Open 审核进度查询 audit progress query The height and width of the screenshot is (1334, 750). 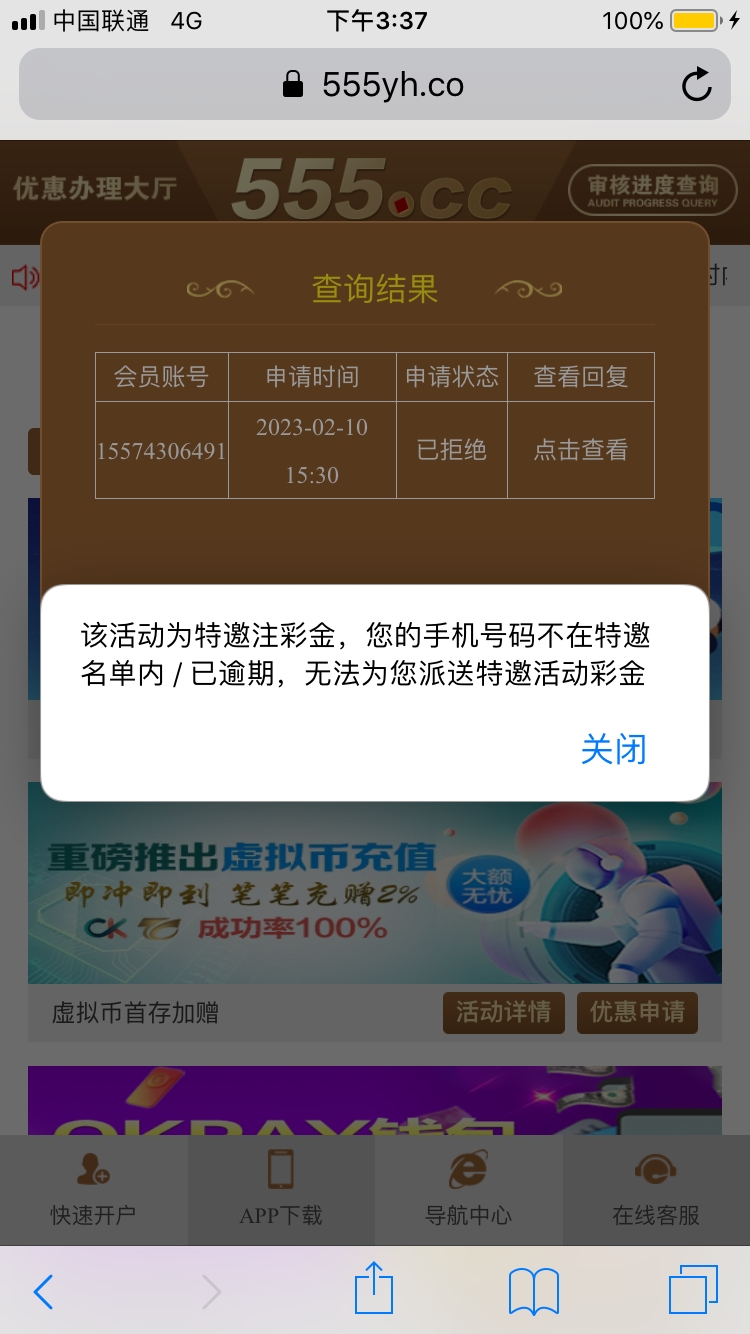pos(652,190)
